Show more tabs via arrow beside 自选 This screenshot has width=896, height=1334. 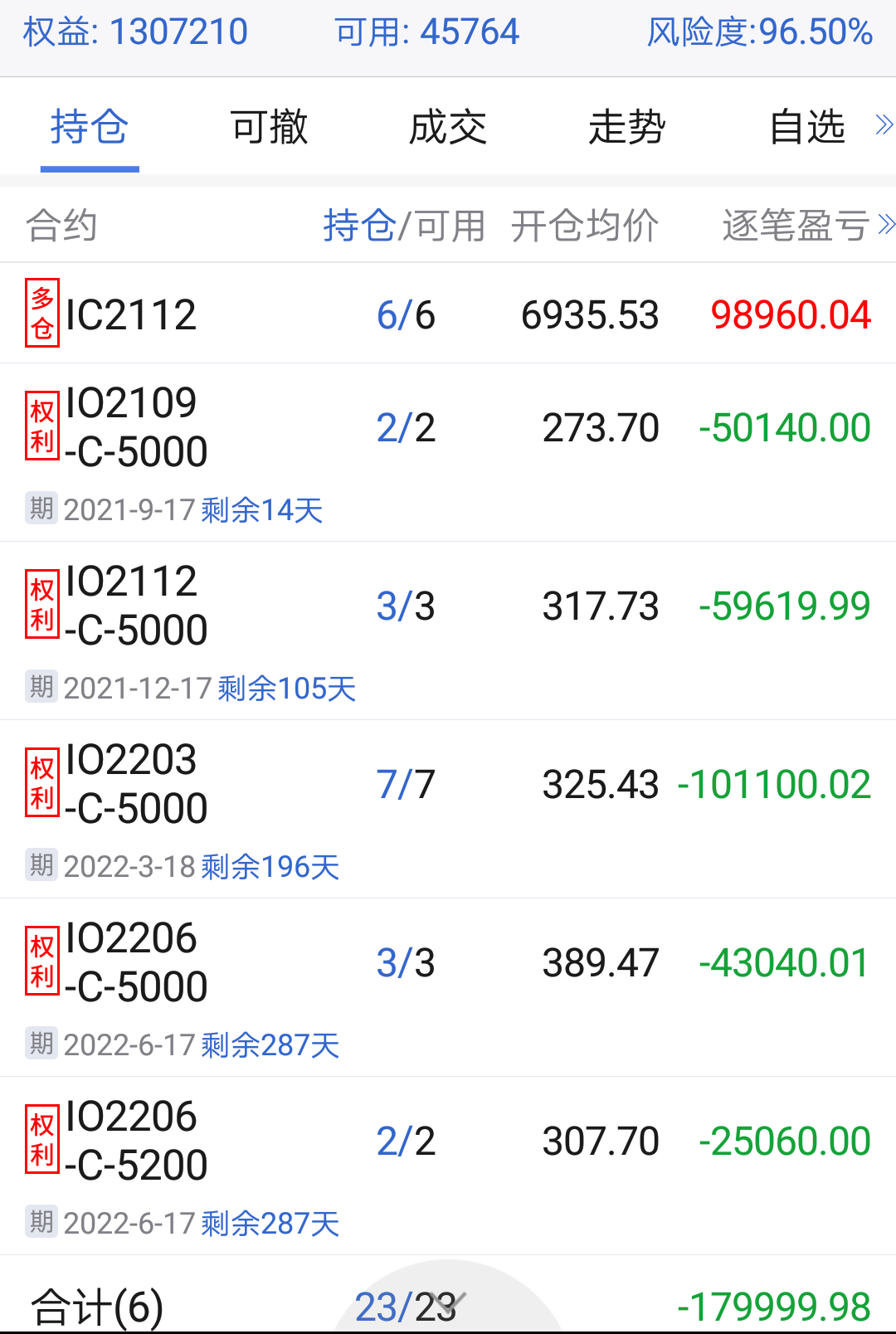tap(884, 126)
